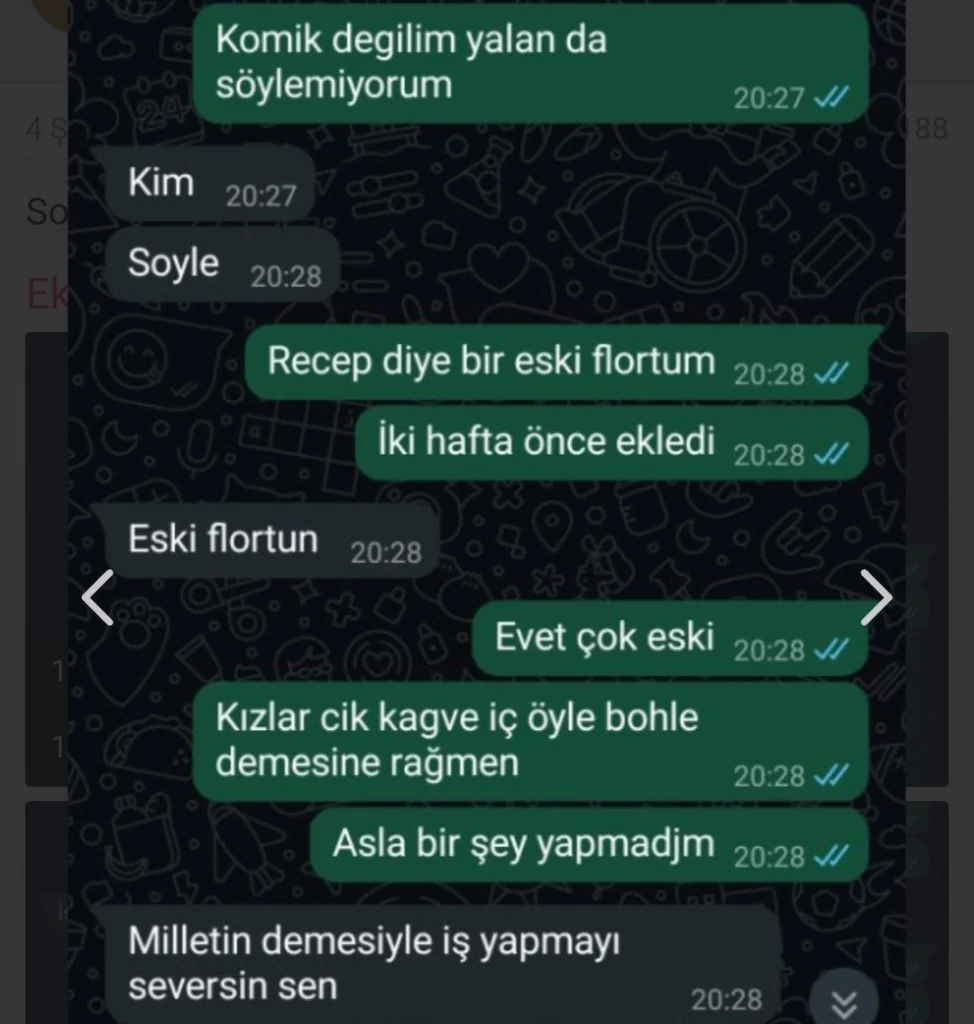The width and height of the screenshot is (974, 1024).
Task: Show the next image
Action: coord(875,598)
